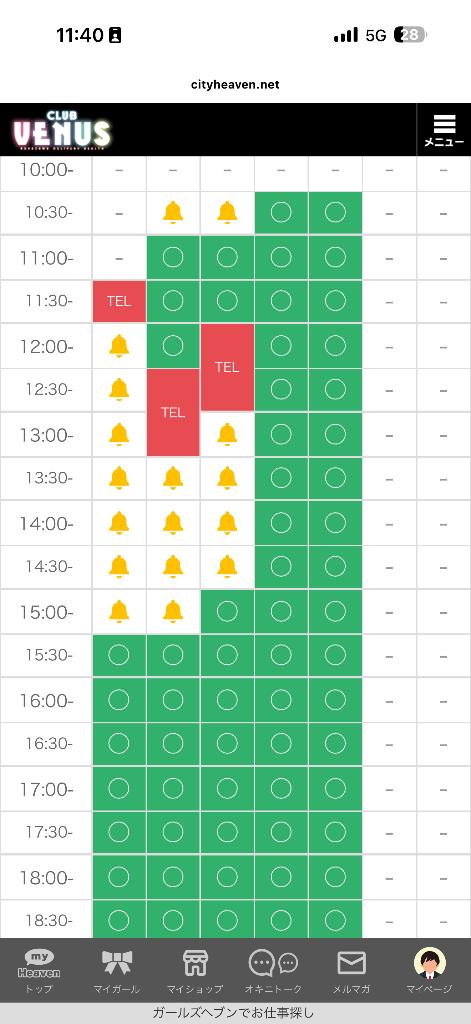Open the メニュー hamburger menu
The height and width of the screenshot is (1024, 471).
click(x=444, y=130)
